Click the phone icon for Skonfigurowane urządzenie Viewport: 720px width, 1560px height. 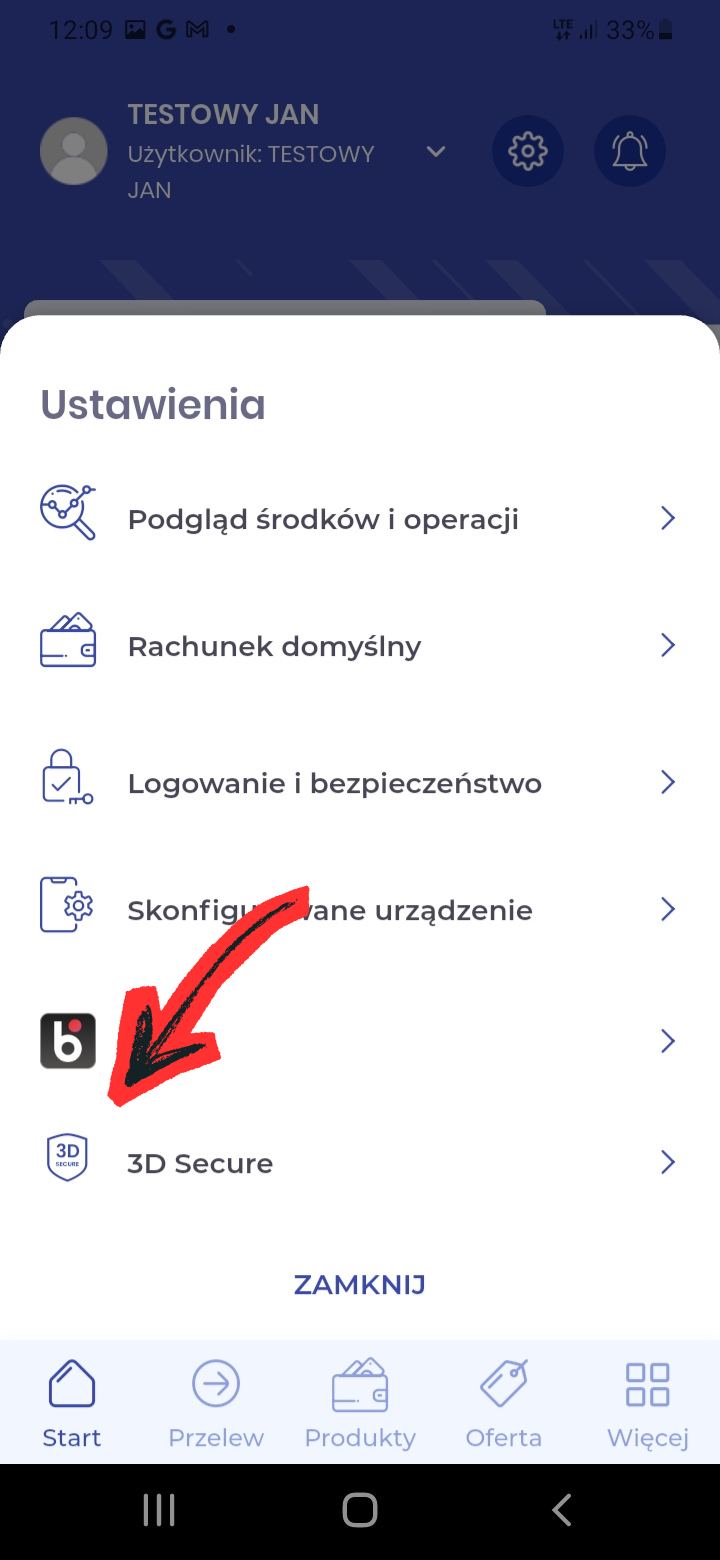tap(67, 904)
